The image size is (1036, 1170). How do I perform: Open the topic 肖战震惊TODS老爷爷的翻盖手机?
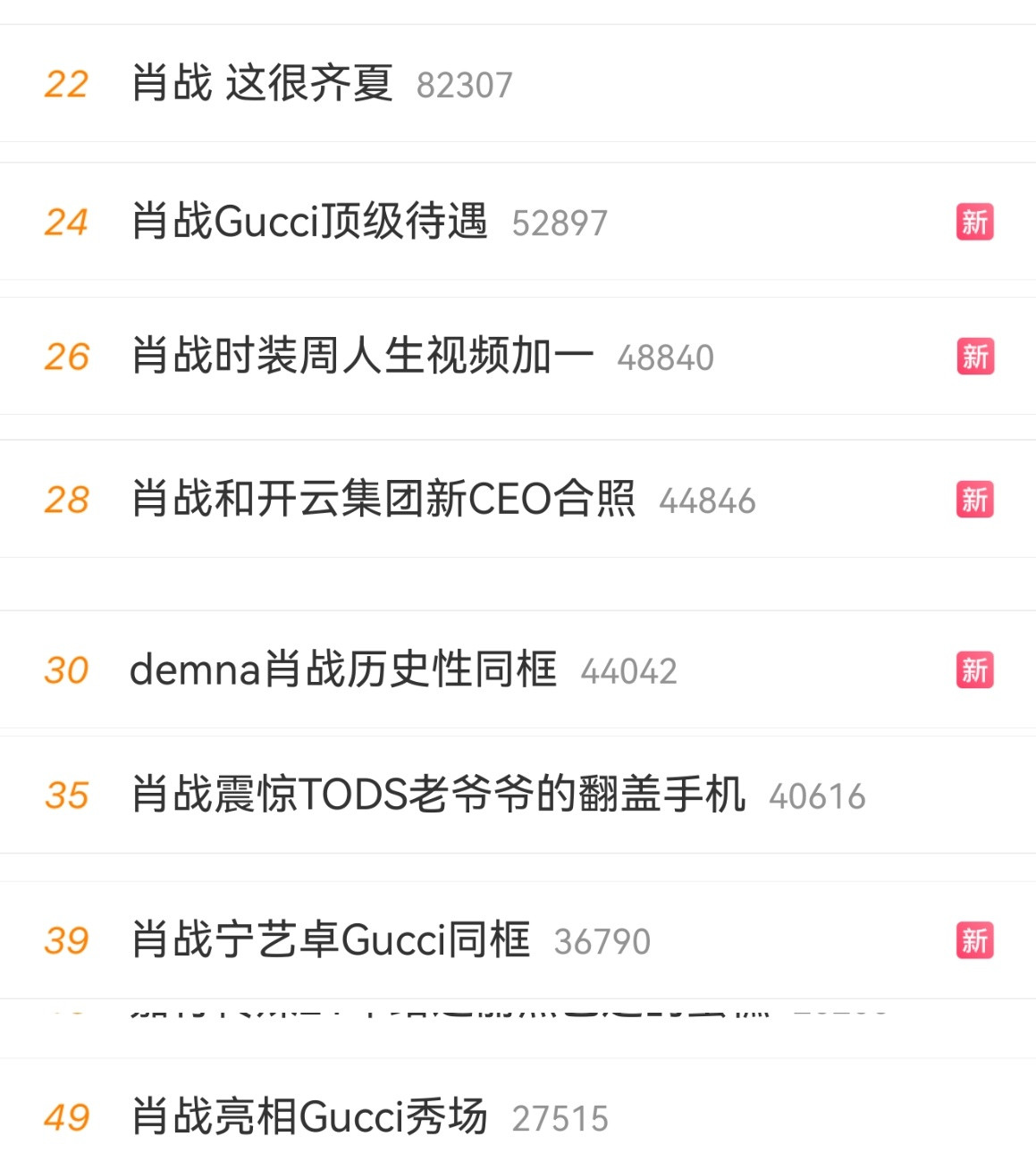[x=438, y=796]
